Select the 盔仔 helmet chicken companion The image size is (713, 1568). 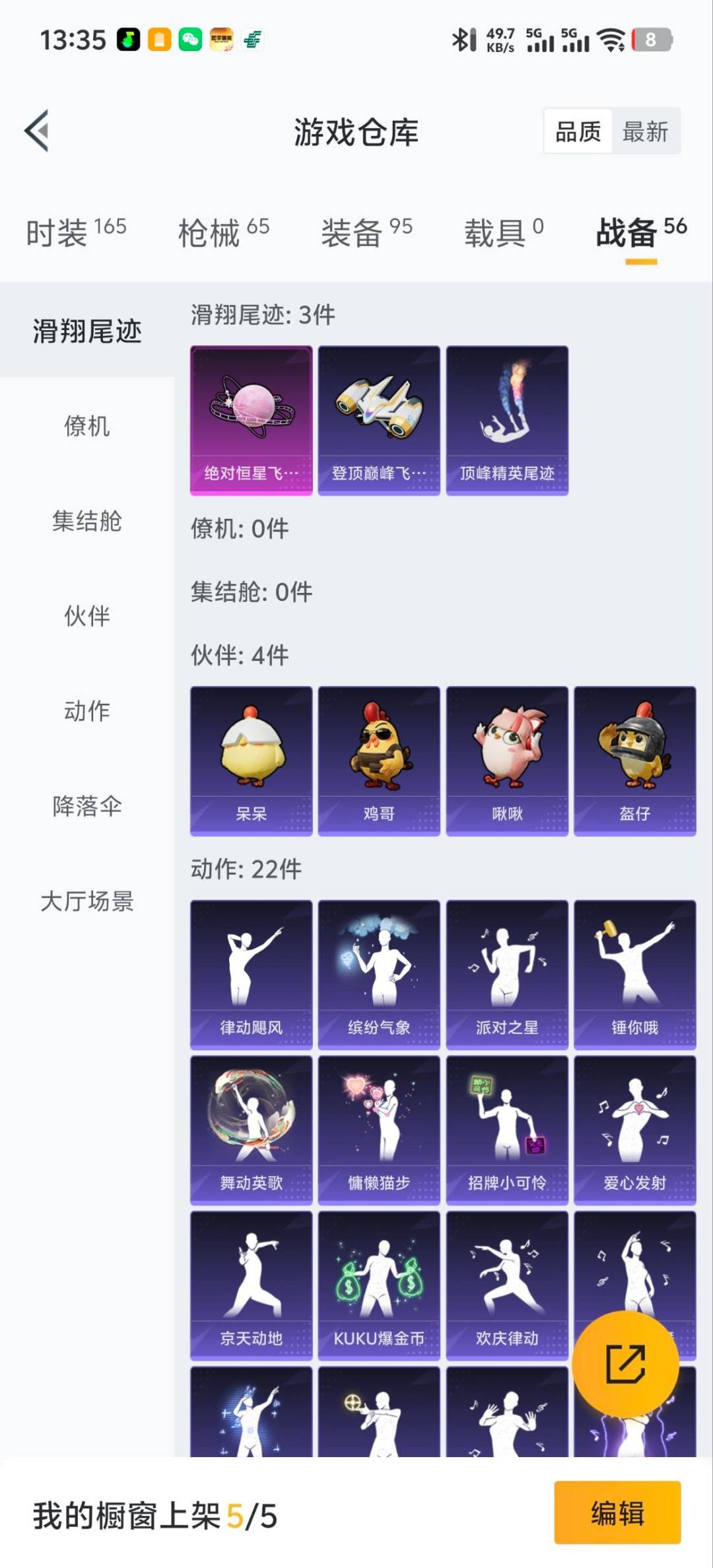click(x=635, y=759)
